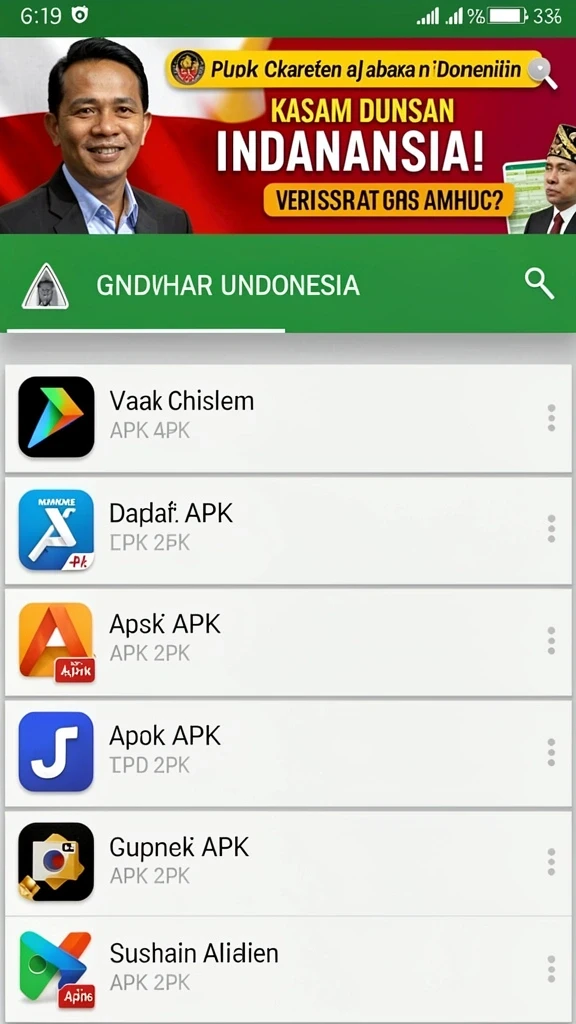This screenshot has height=1024, width=576.
Task: Show more options for Sushain Alidien
Action: pyautogui.click(x=551, y=968)
